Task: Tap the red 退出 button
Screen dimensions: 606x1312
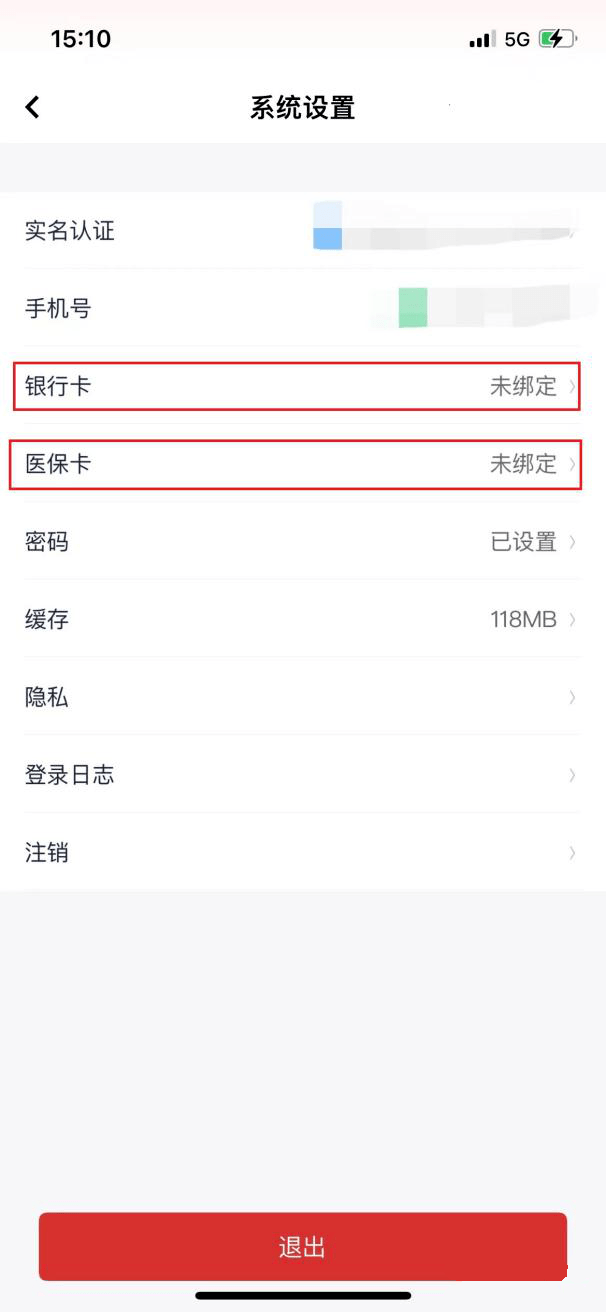Action: pos(302,1247)
